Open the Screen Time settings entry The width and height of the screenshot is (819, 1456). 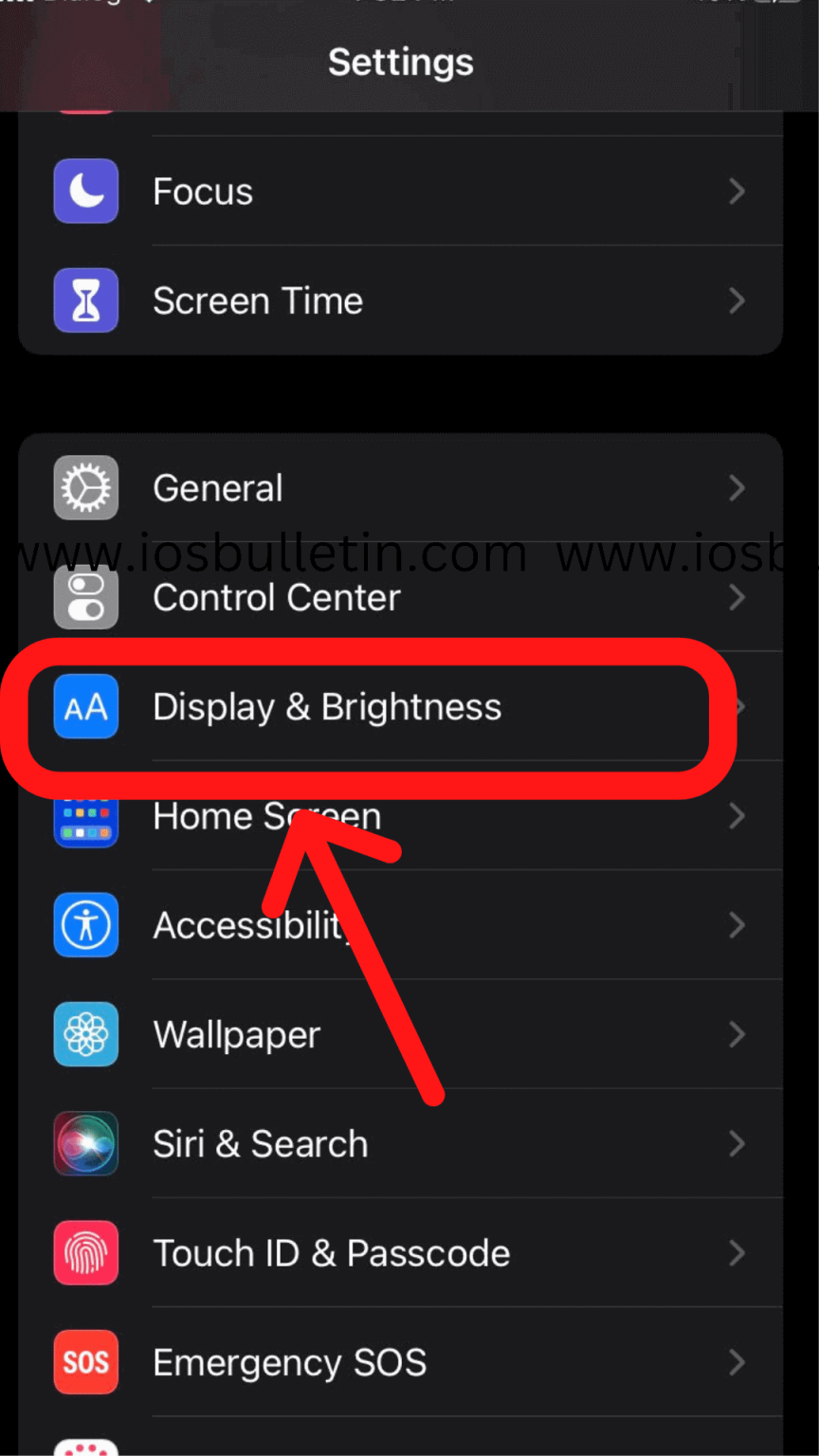pos(398,300)
